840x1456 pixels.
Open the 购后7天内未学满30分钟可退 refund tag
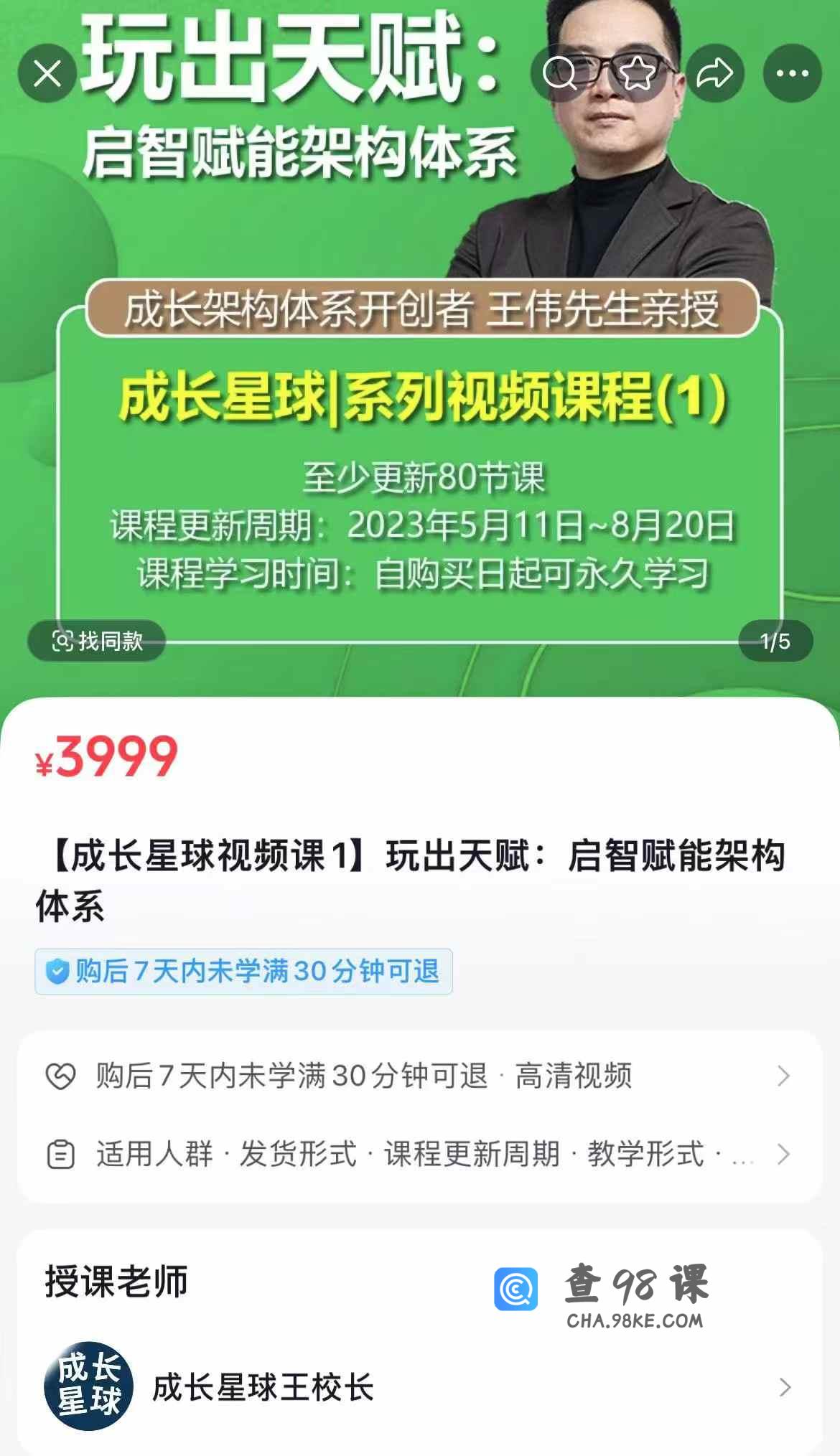click(x=244, y=972)
